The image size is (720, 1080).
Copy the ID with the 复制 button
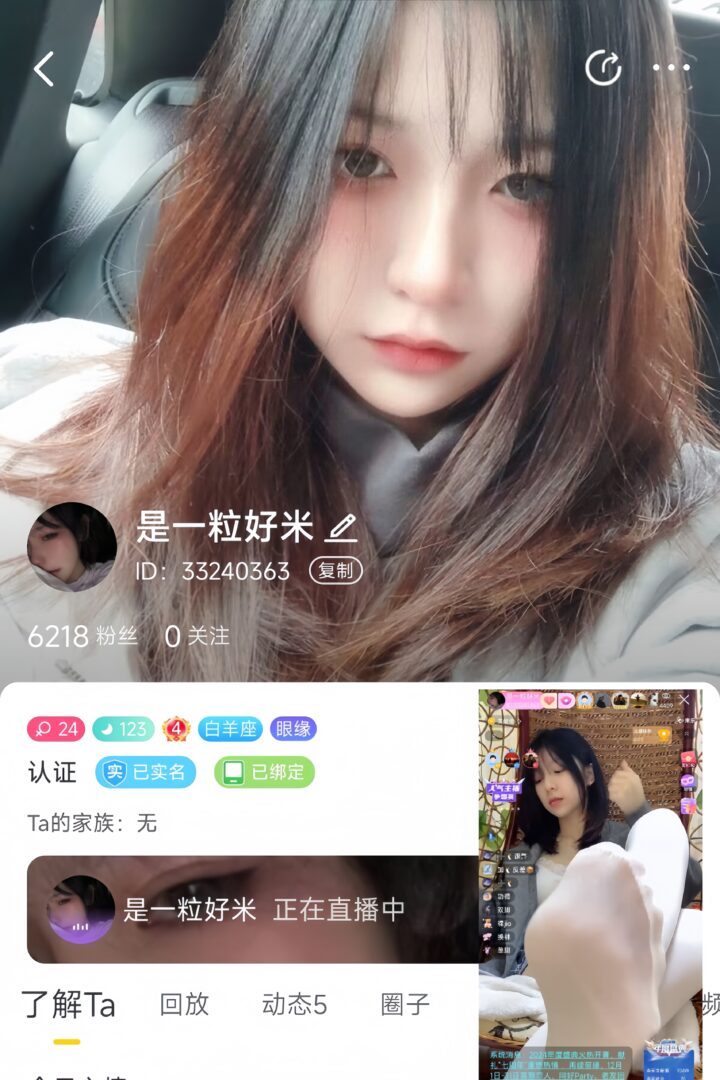pyautogui.click(x=335, y=571)
